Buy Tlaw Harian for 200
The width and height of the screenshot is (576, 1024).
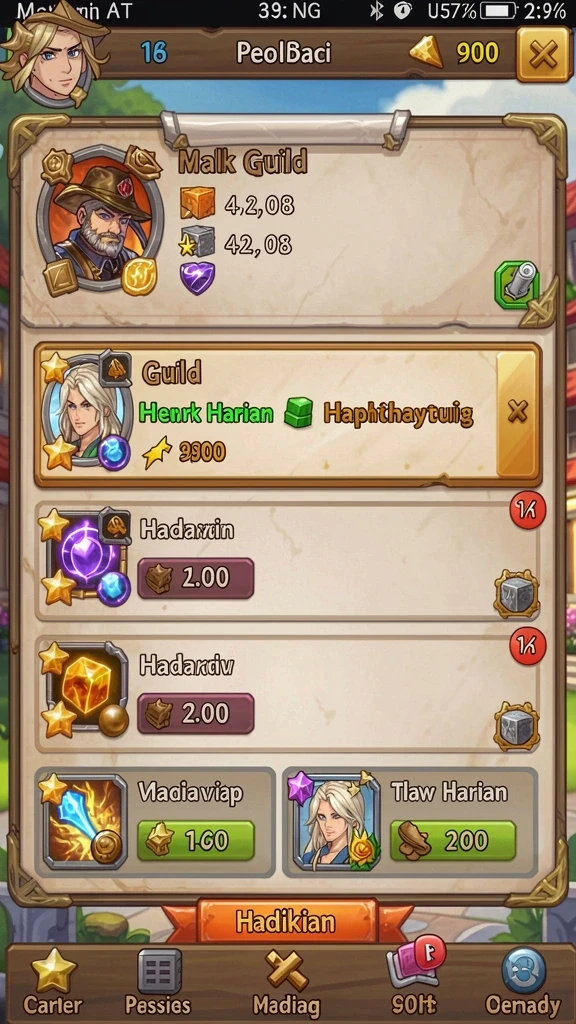453,840
